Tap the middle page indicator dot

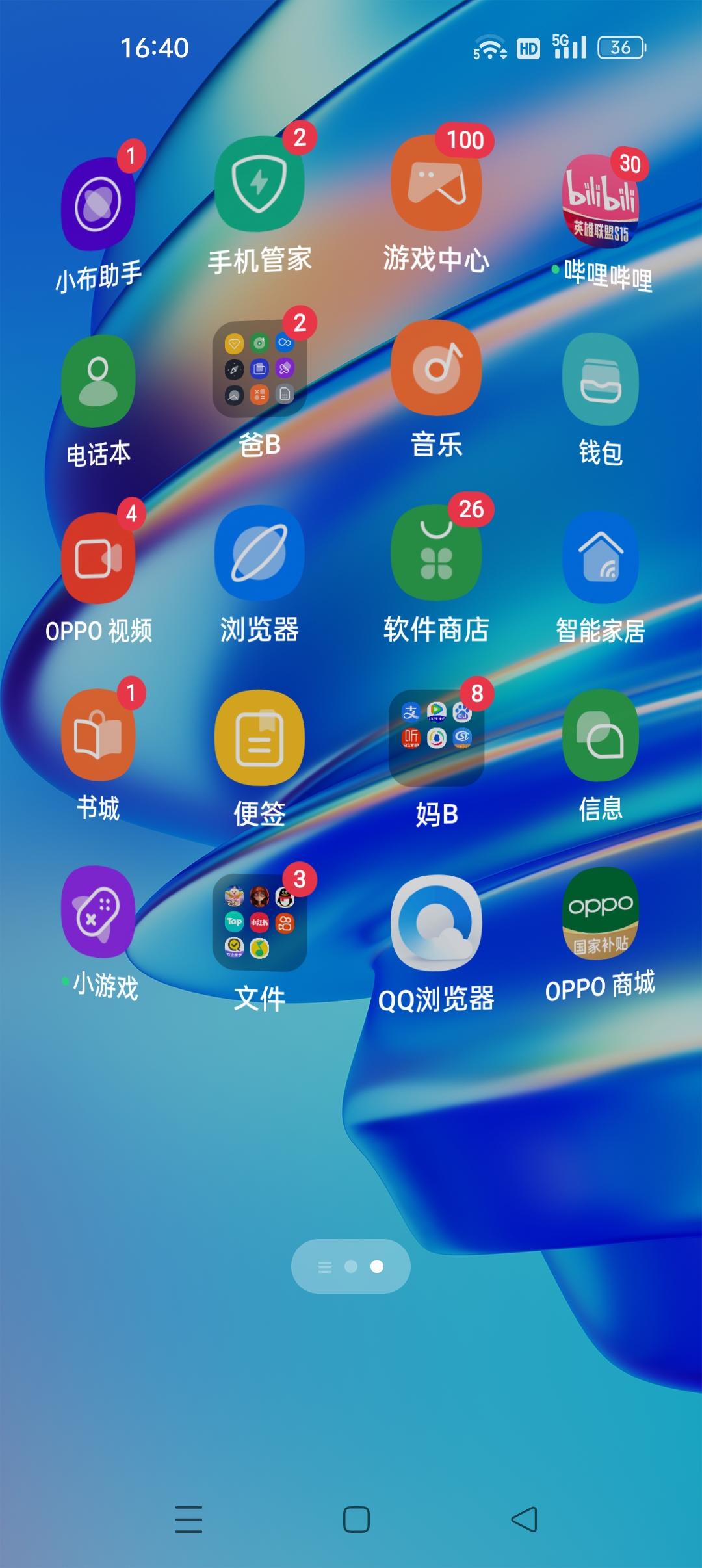coord(351,1266)
